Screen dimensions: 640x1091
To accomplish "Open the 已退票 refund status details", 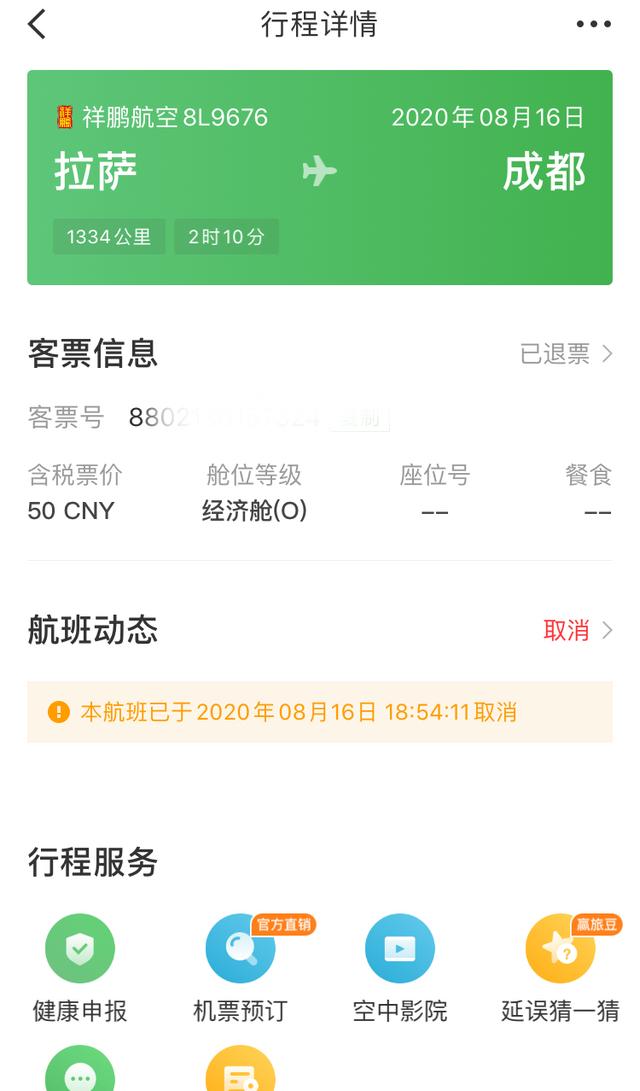I will (x=566, y=354).
